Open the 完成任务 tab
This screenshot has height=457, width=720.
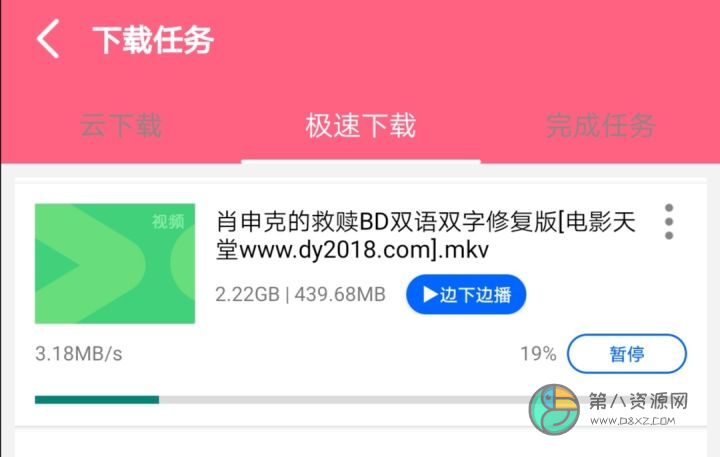pos(600,126)
